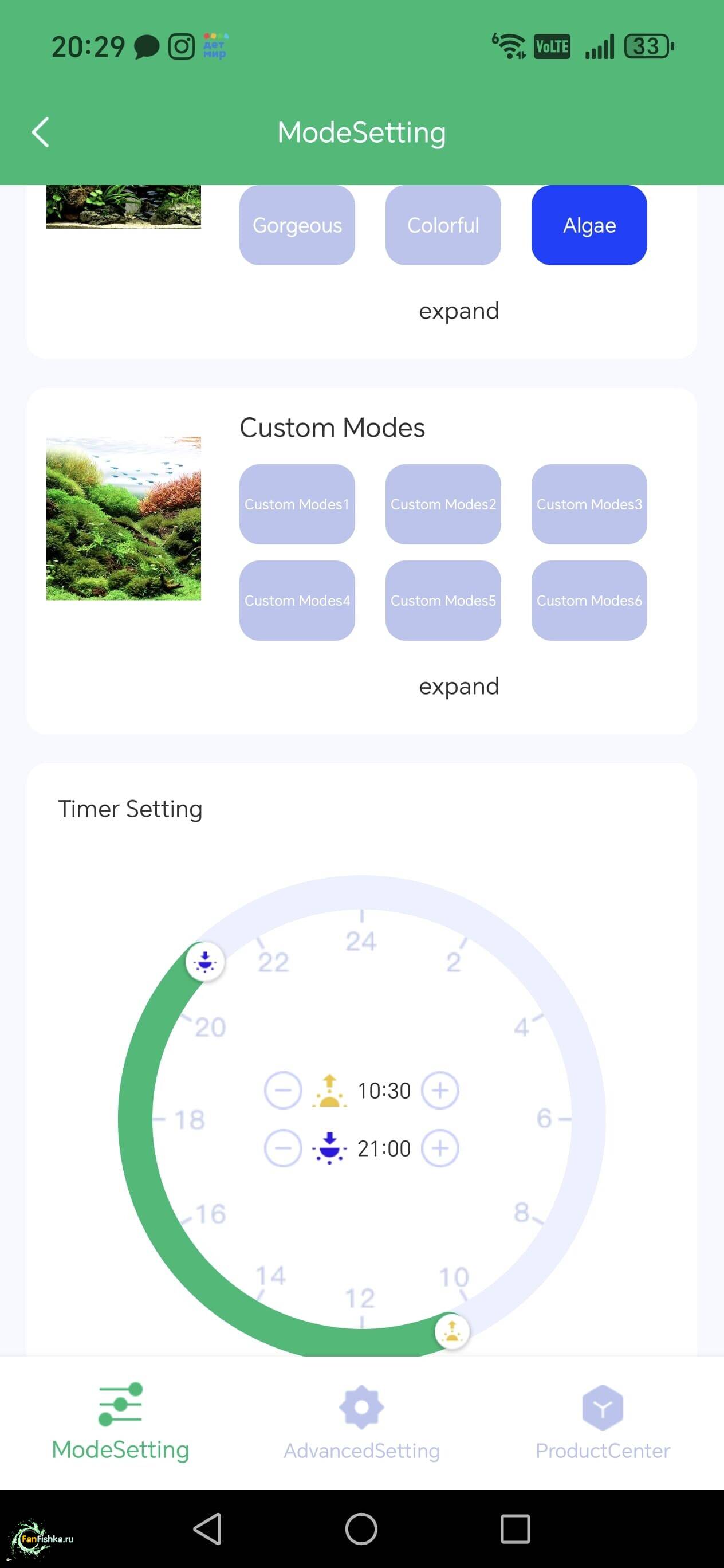Decrease the 10:30 sunrise time

pos(283,1090)
